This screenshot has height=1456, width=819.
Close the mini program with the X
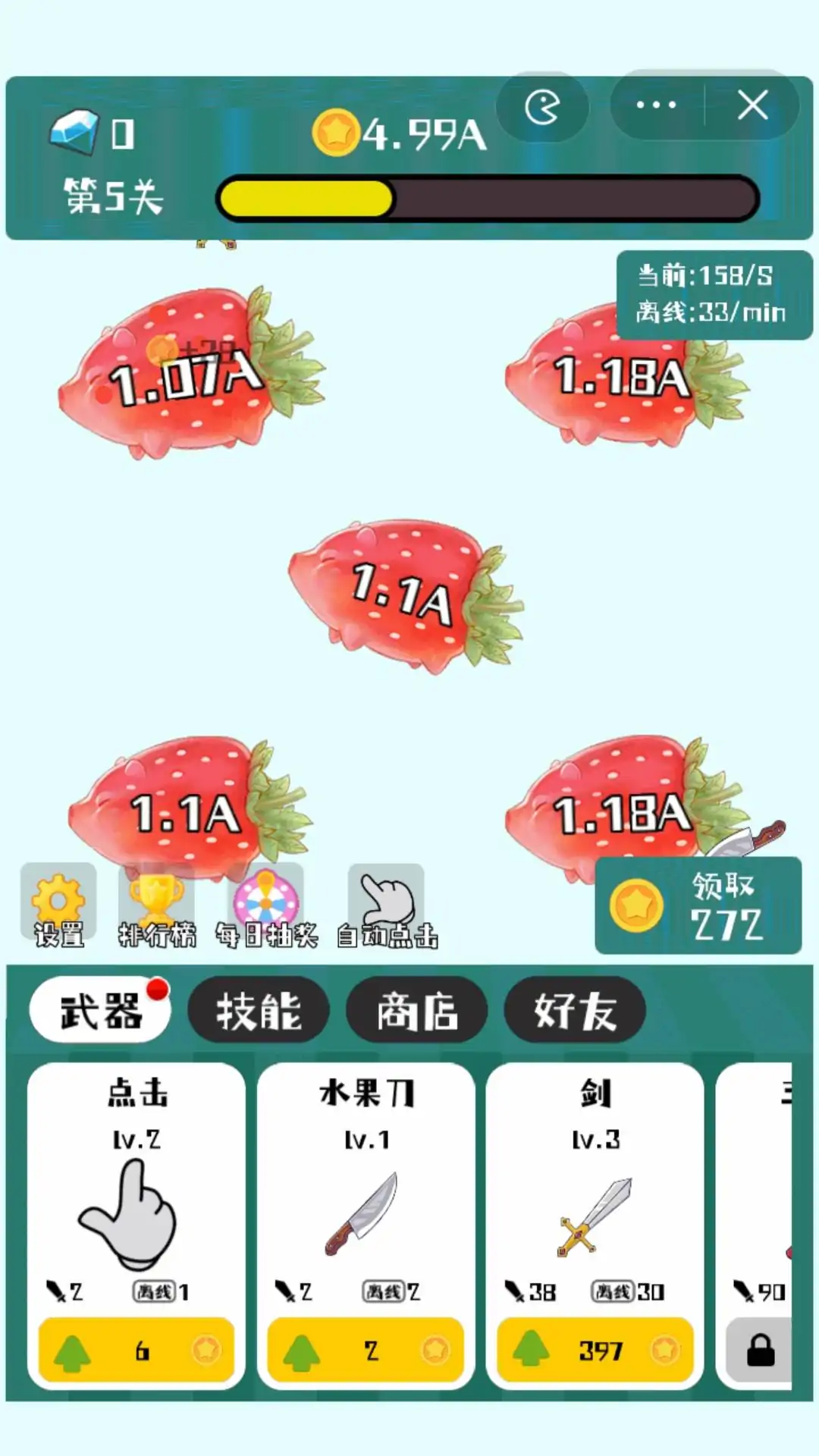(x=752, y=105)
